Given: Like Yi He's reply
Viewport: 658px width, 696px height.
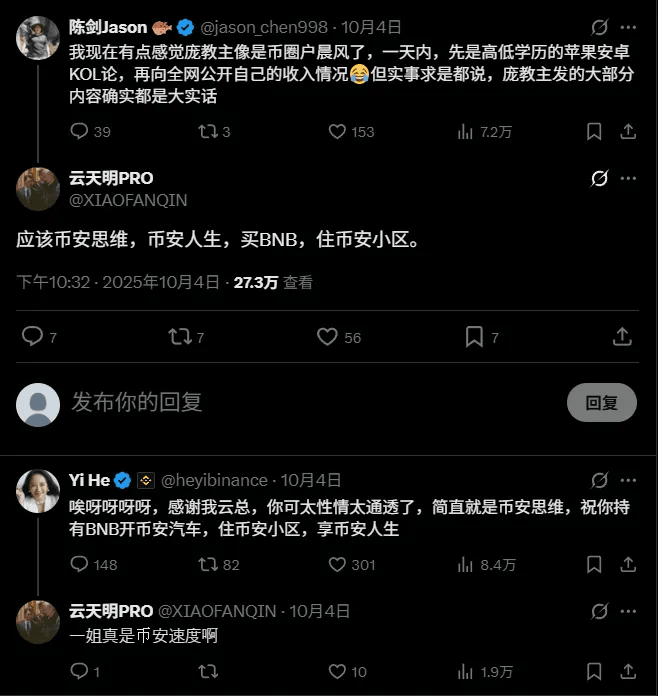Looking at the screenshot, I should [x=337, y=564].
